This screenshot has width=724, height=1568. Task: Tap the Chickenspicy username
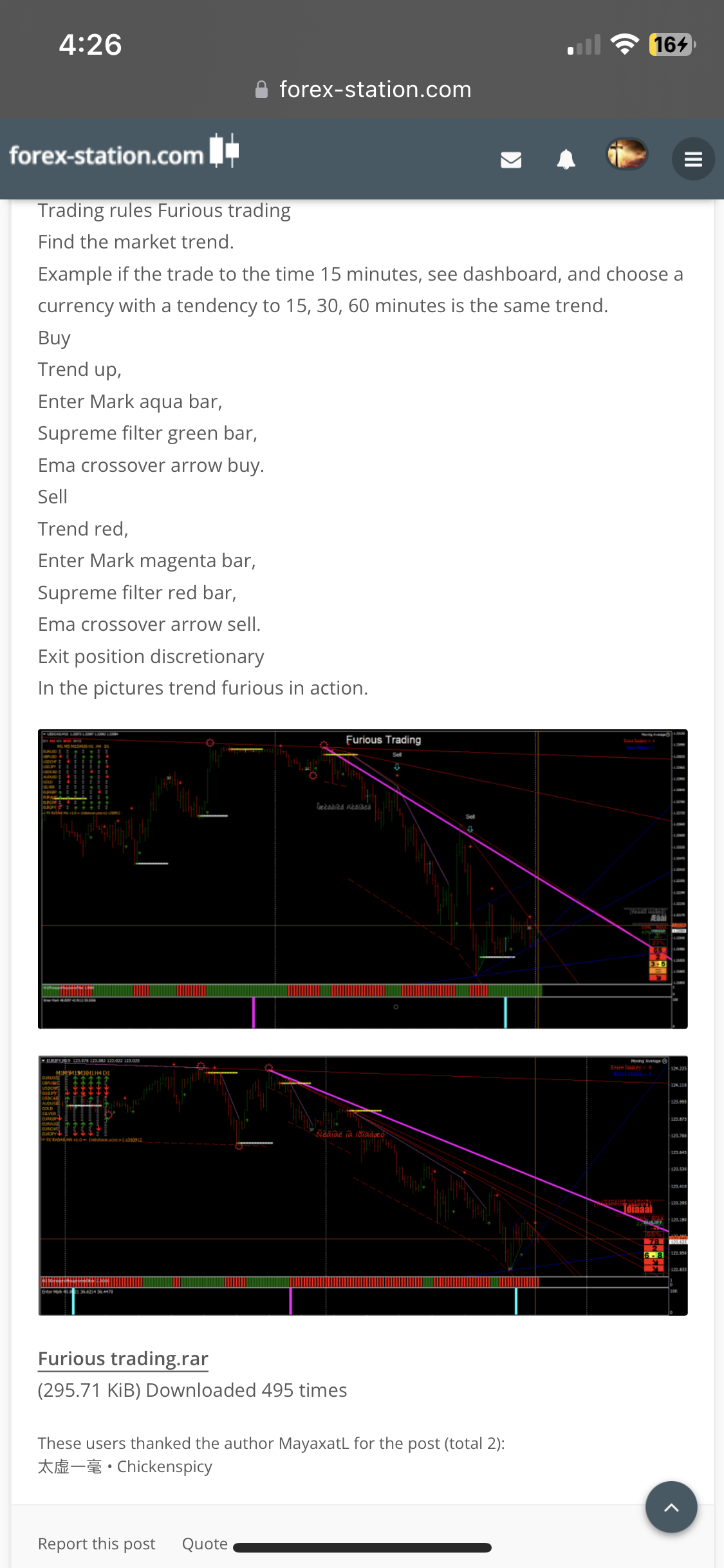click(x=164, y=1466)
